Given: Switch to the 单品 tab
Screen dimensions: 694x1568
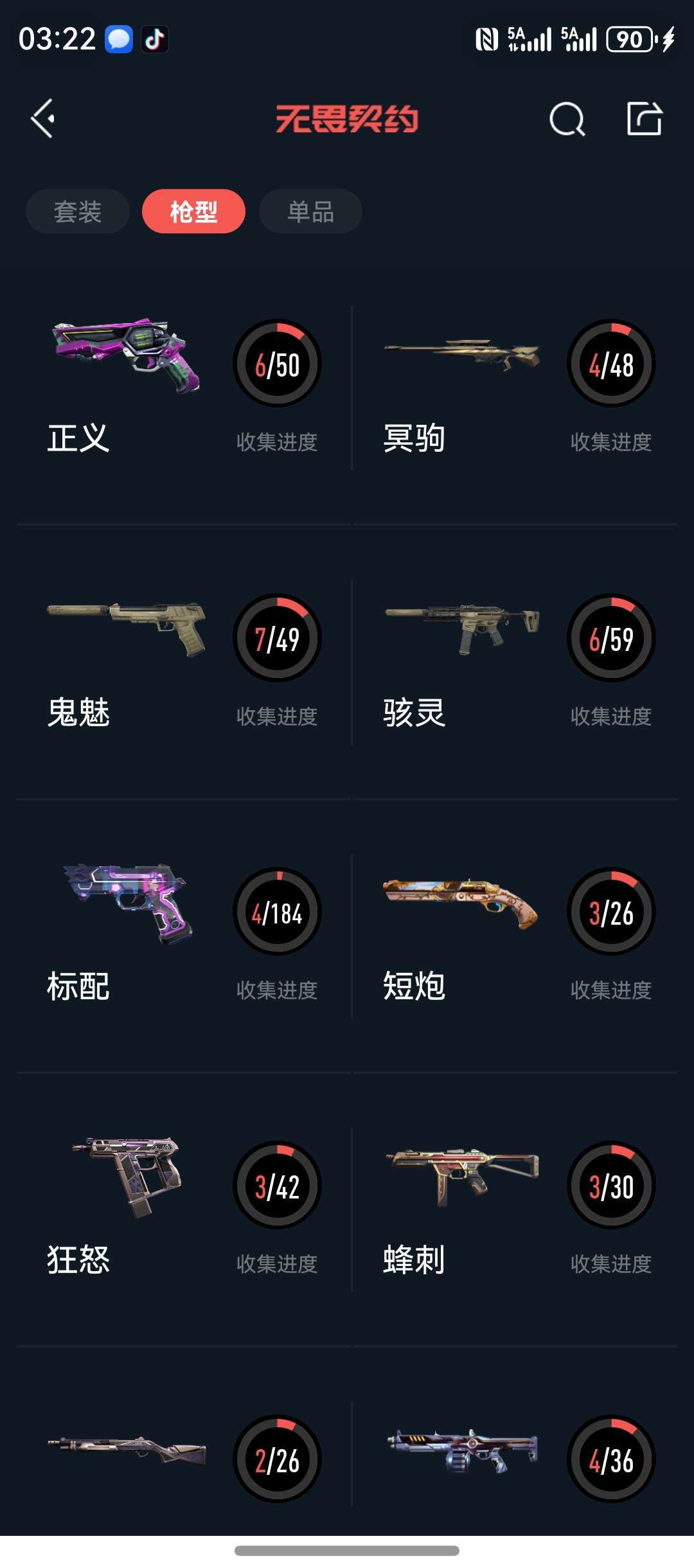Looking at the screenshot, I should pyautogui.click(x=310, y=211).
